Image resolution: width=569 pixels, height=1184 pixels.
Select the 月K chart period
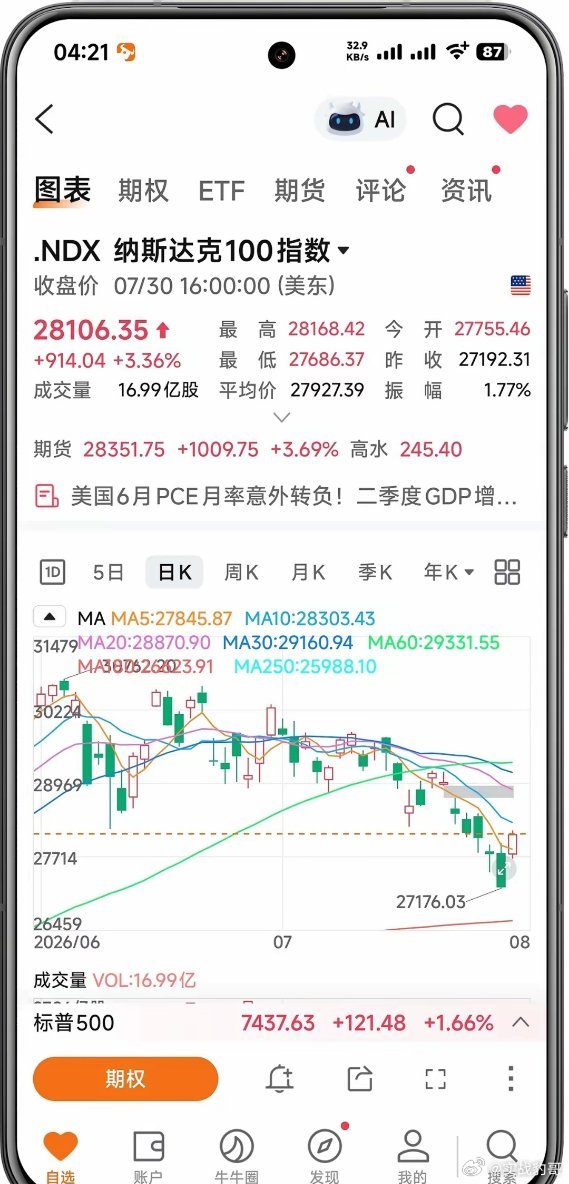pyautogui.click(x=308, y=572)
